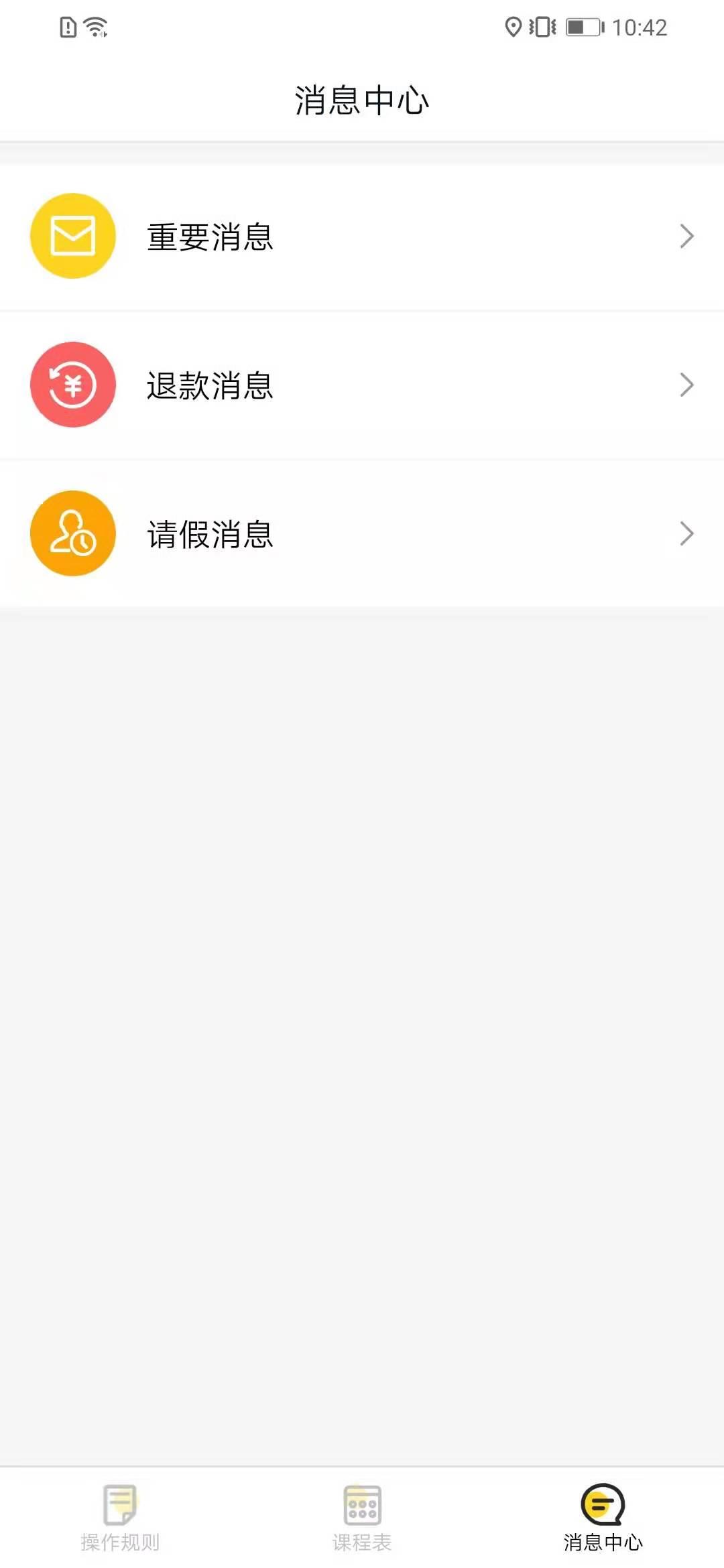
Task: Select the 课程表 calendar icon
Action: coord(361,1504)
